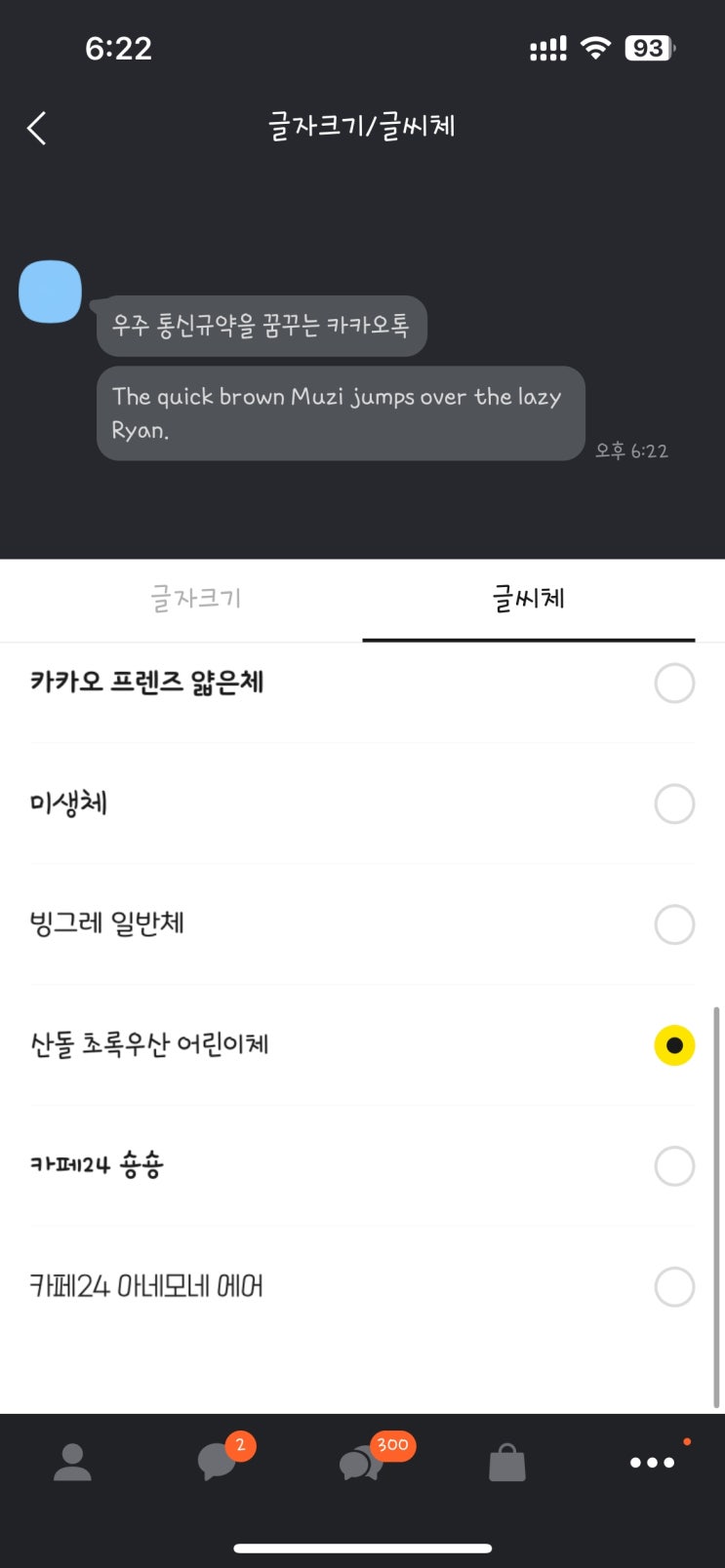
Task: Open the shopping bag tab
Action: (507, 1463)
